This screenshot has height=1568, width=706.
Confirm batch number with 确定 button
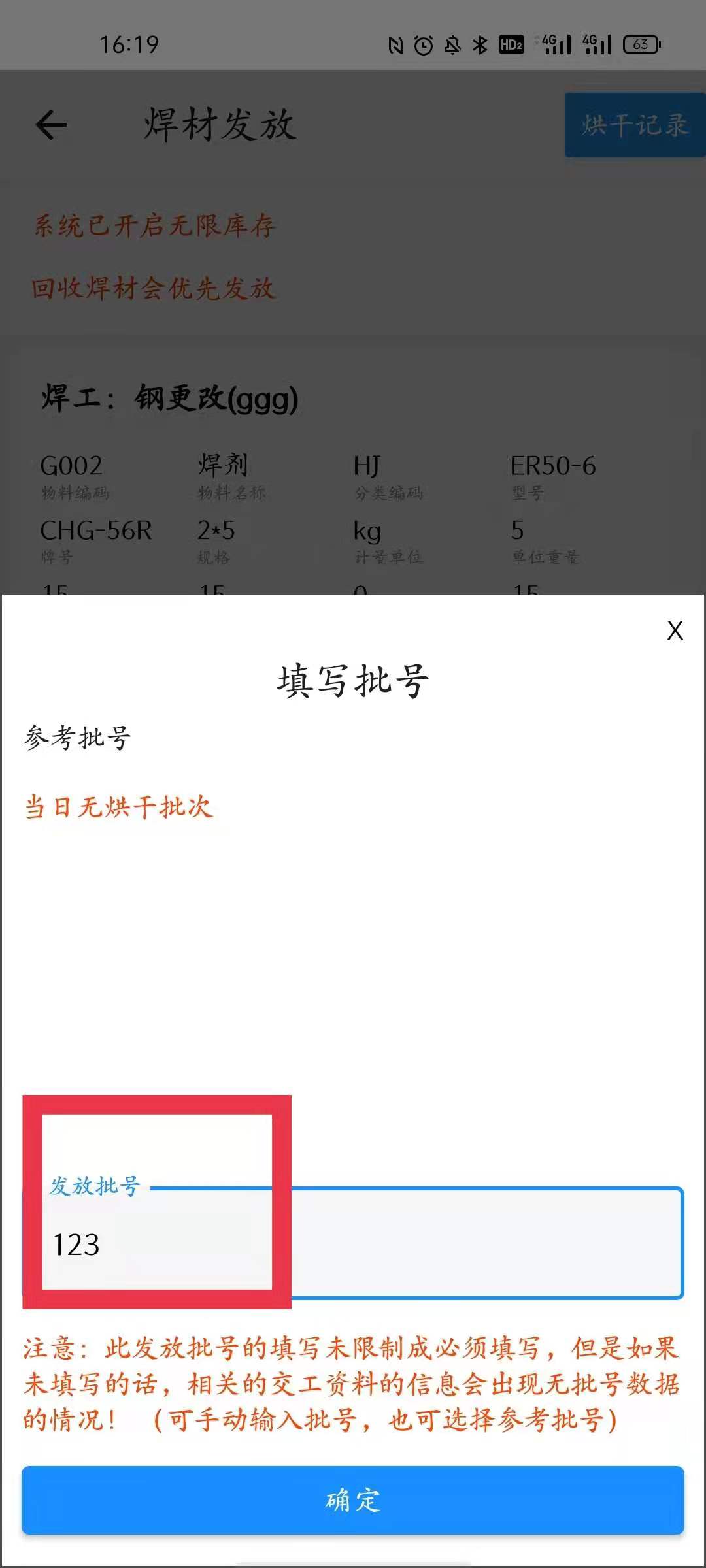(353, 1500)
